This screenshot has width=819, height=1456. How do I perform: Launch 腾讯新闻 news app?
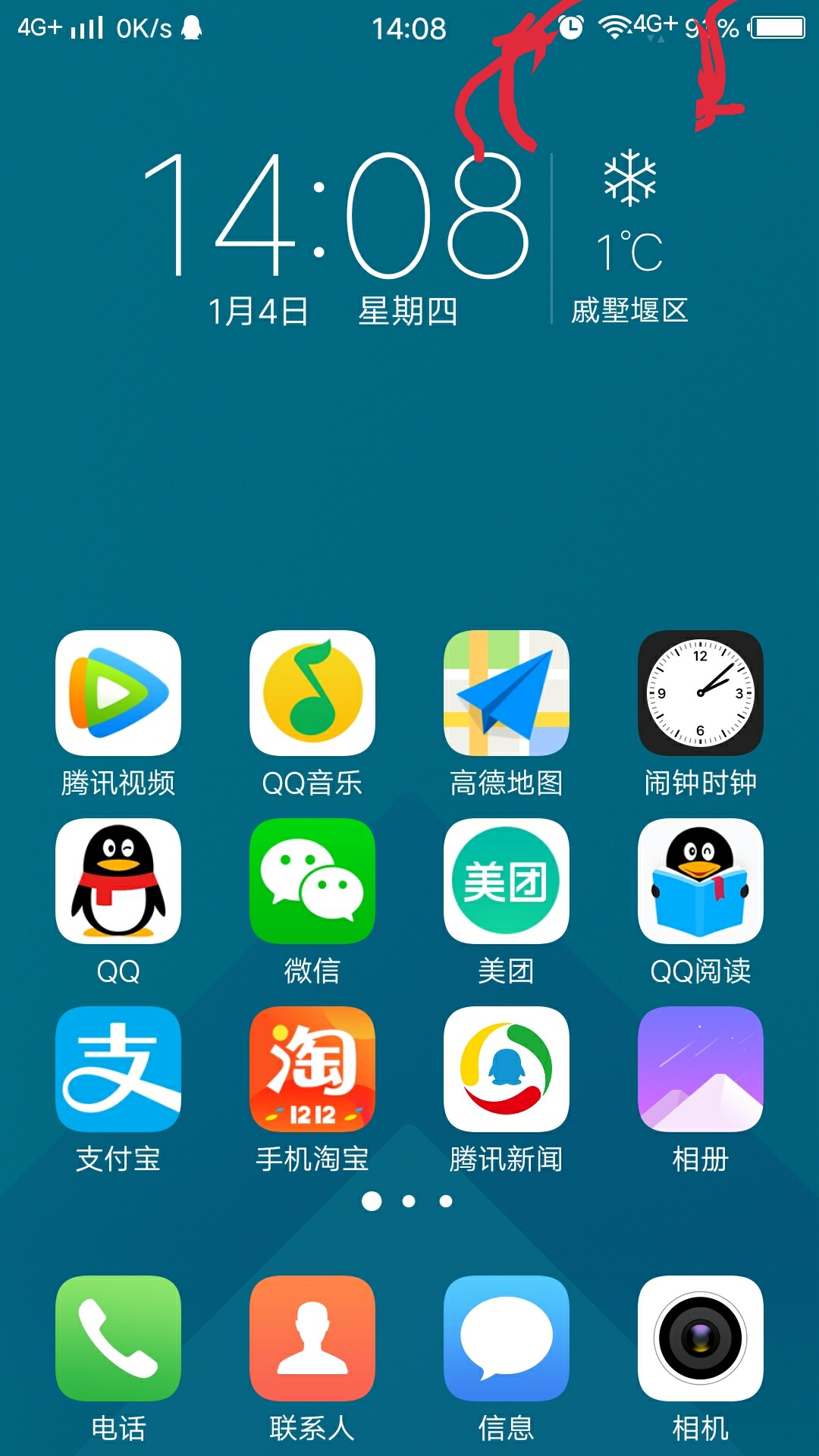[x=507, y=1069]
